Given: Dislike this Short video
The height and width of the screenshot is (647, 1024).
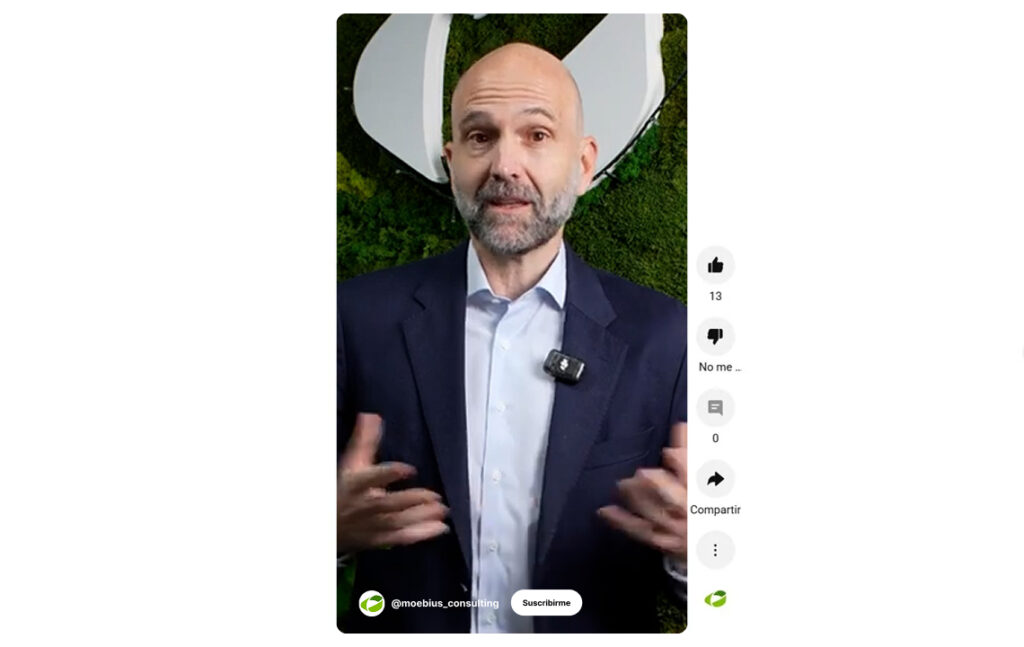Looking at the screenshot, I should pyautogui.click(x=715, y=336).
